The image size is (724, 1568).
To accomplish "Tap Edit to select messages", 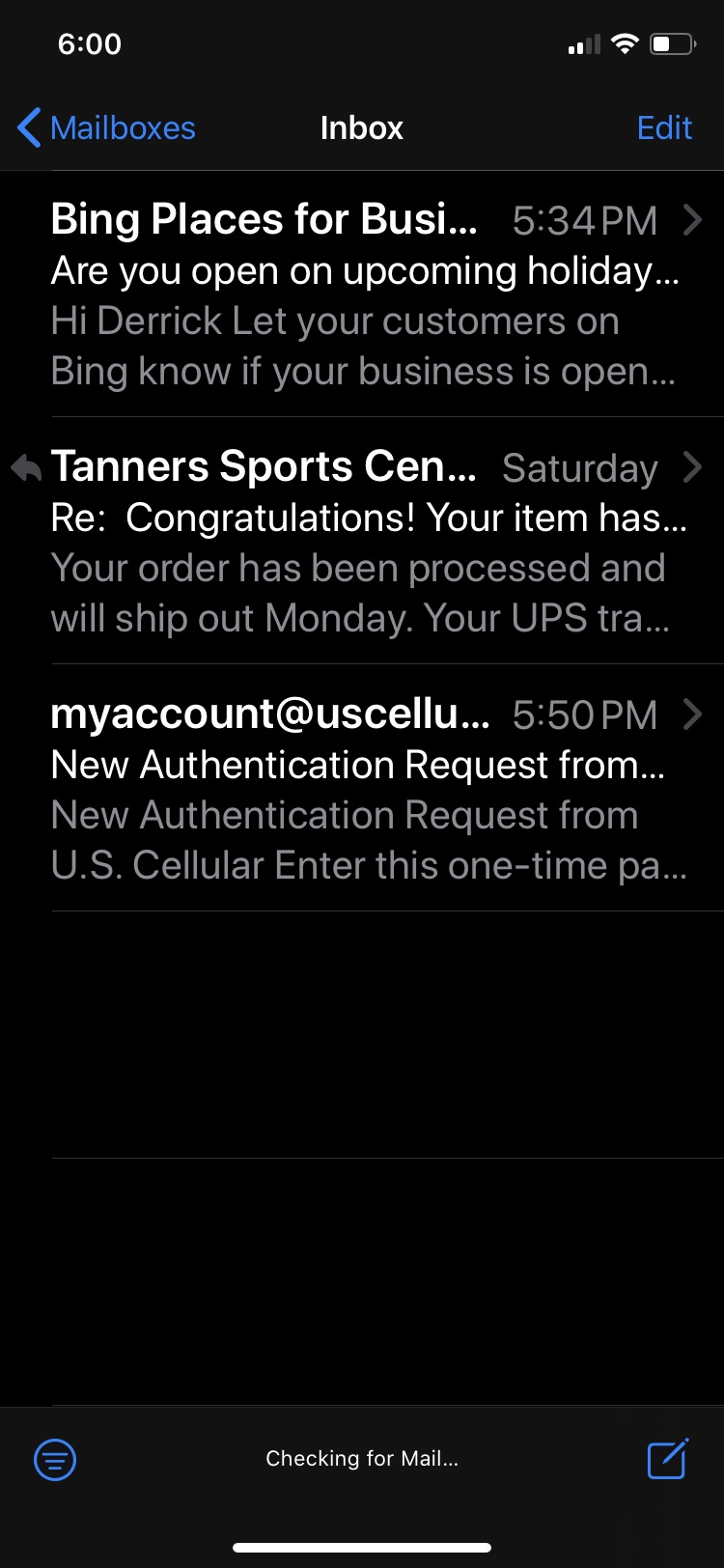I will click(664, 127).
